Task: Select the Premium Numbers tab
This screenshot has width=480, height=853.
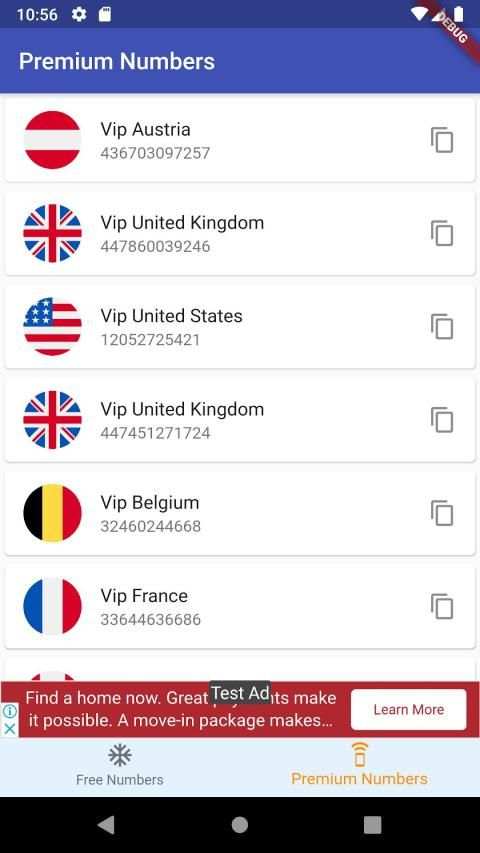Action: (x=360, y=766)
